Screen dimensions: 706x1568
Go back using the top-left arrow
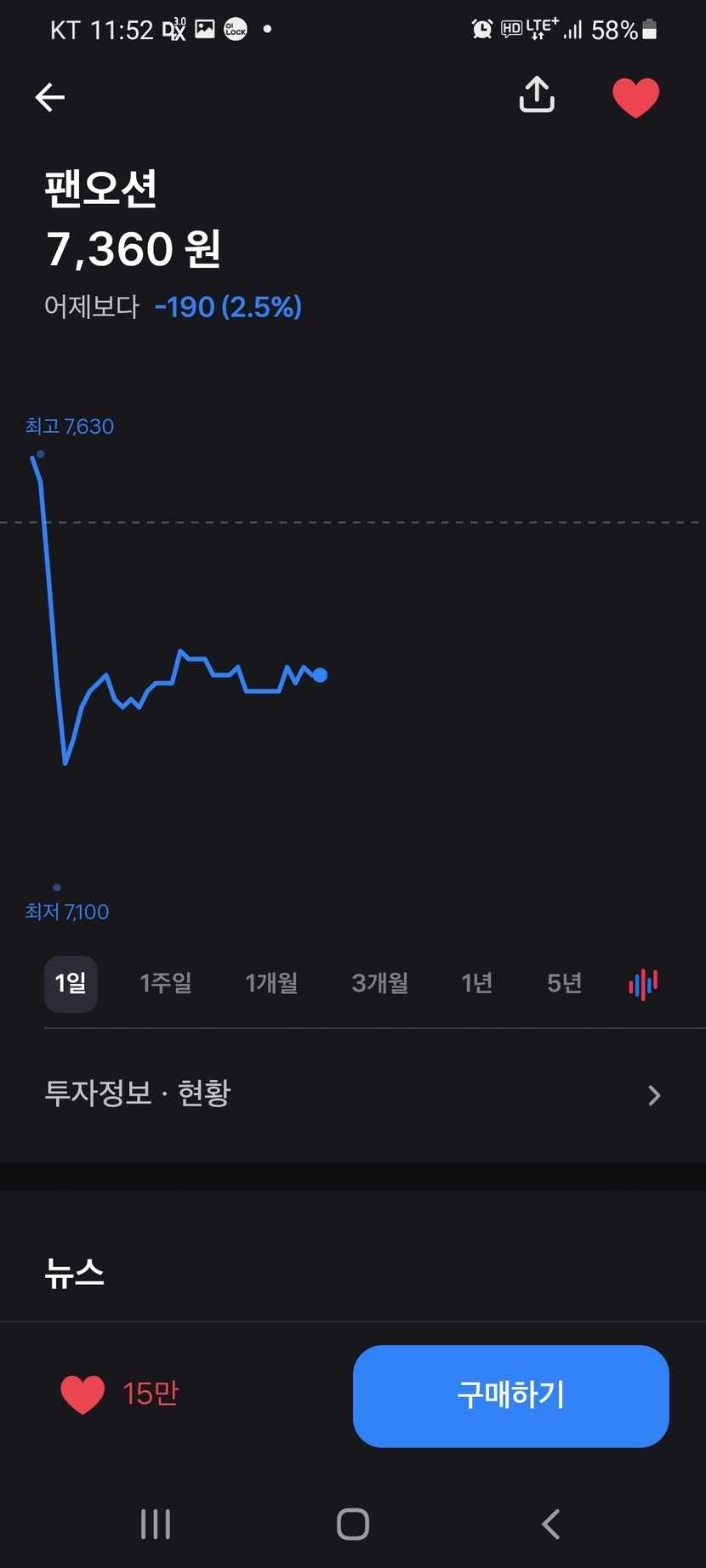[49, 98]
